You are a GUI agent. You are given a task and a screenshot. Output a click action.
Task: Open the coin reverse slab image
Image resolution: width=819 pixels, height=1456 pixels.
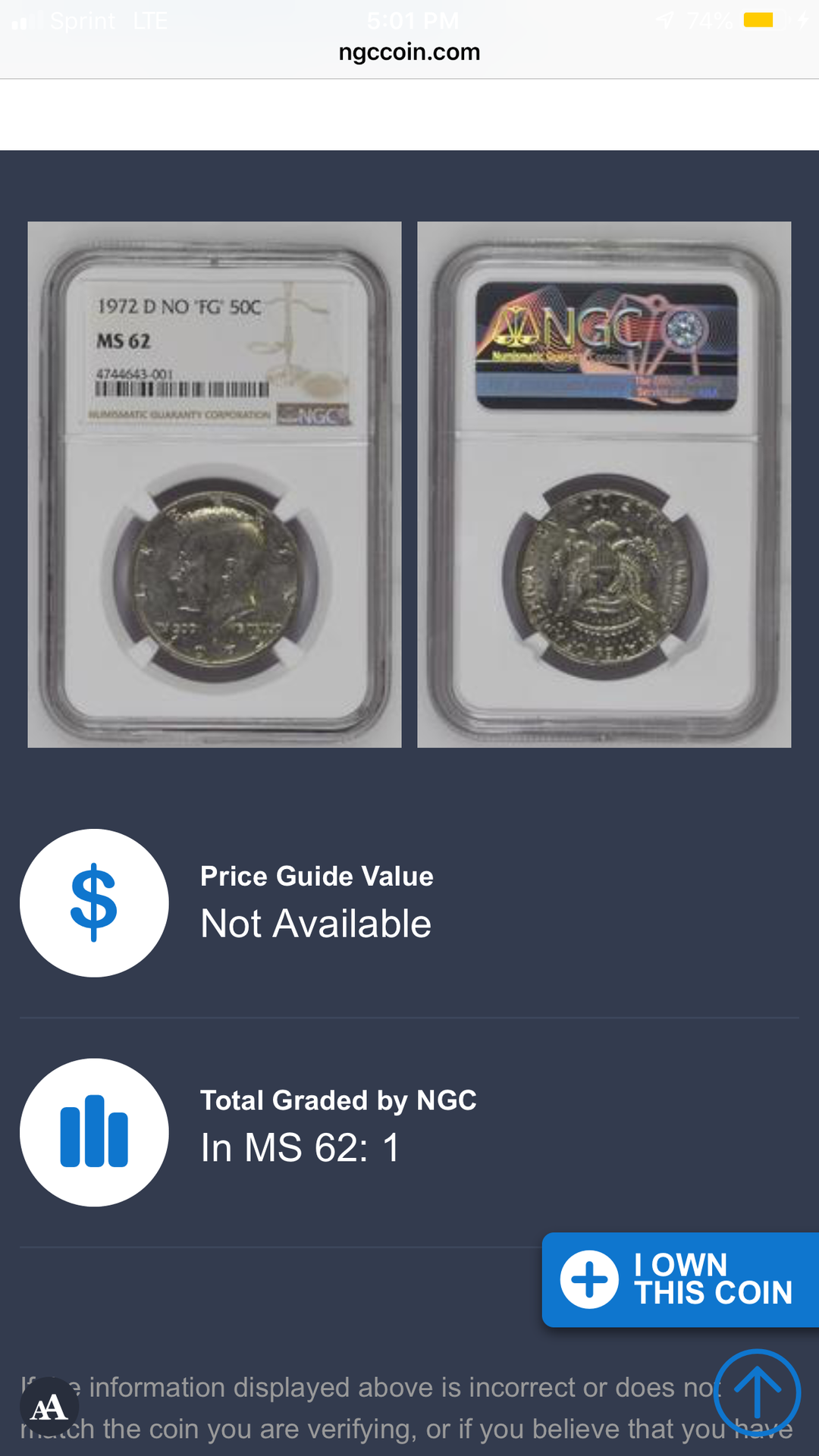[x=604, y=485]
